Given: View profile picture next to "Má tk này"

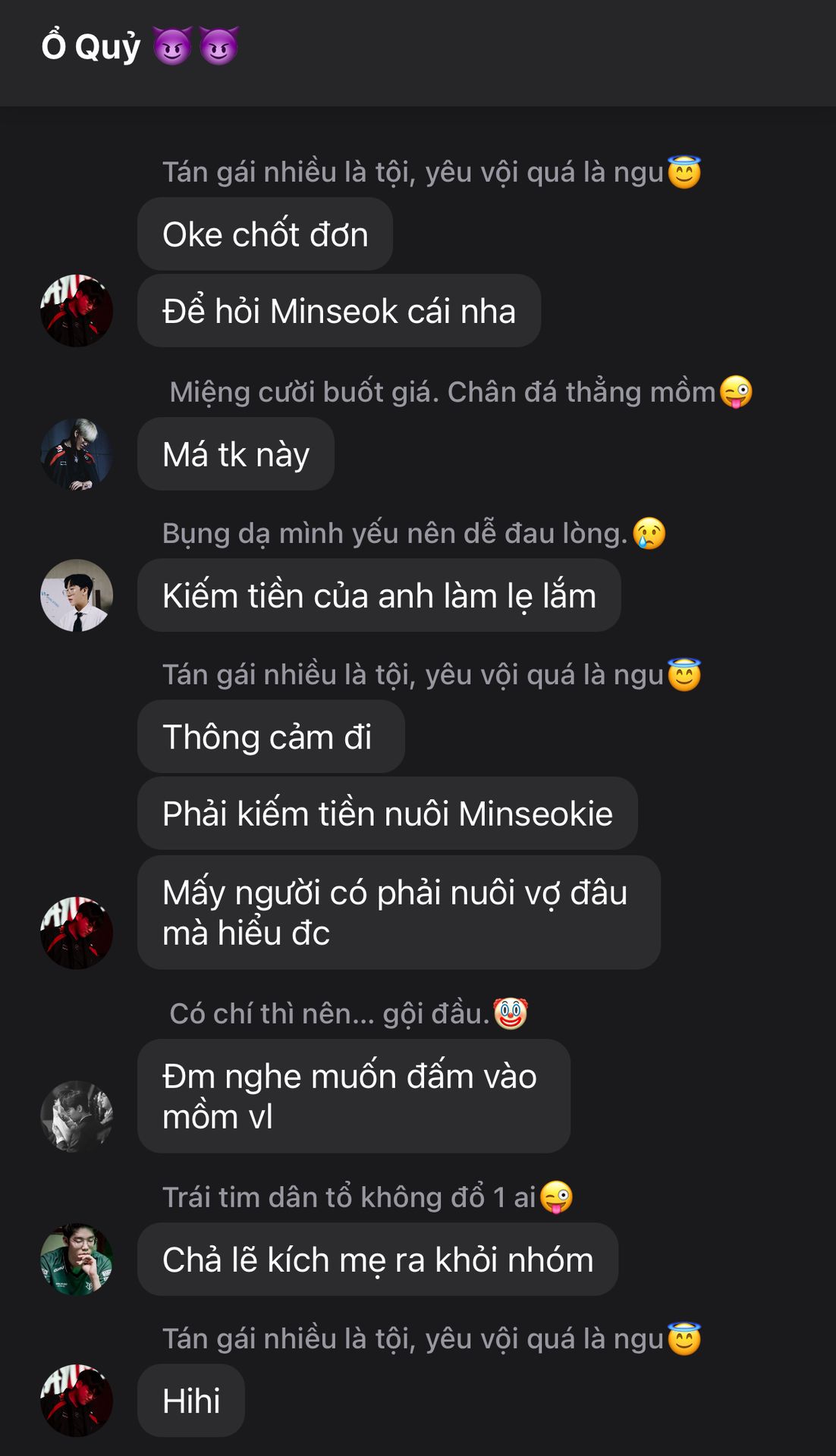Looking at the screenshot, I should 77,454.
